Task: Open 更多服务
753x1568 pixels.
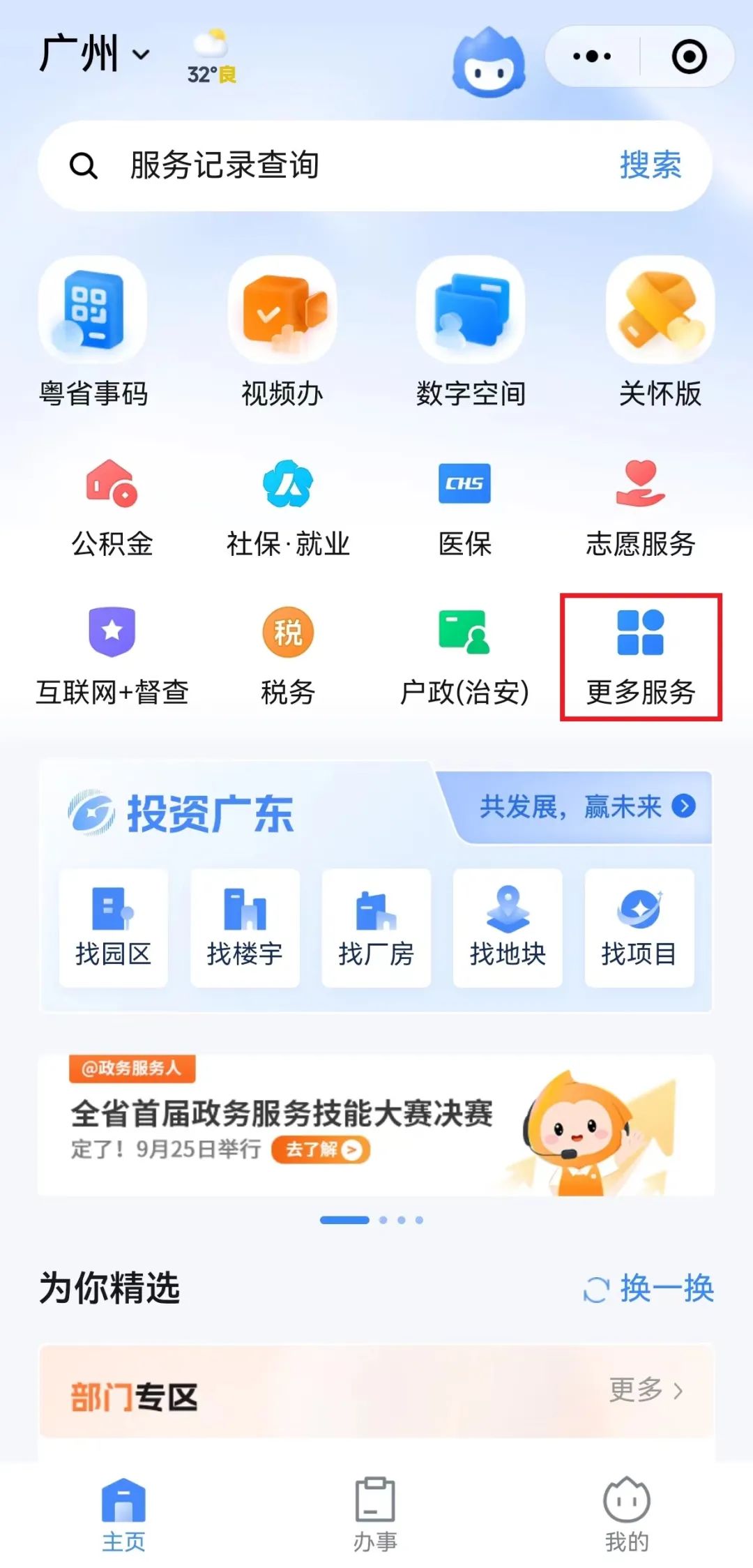Action: (x=641, y=657)
